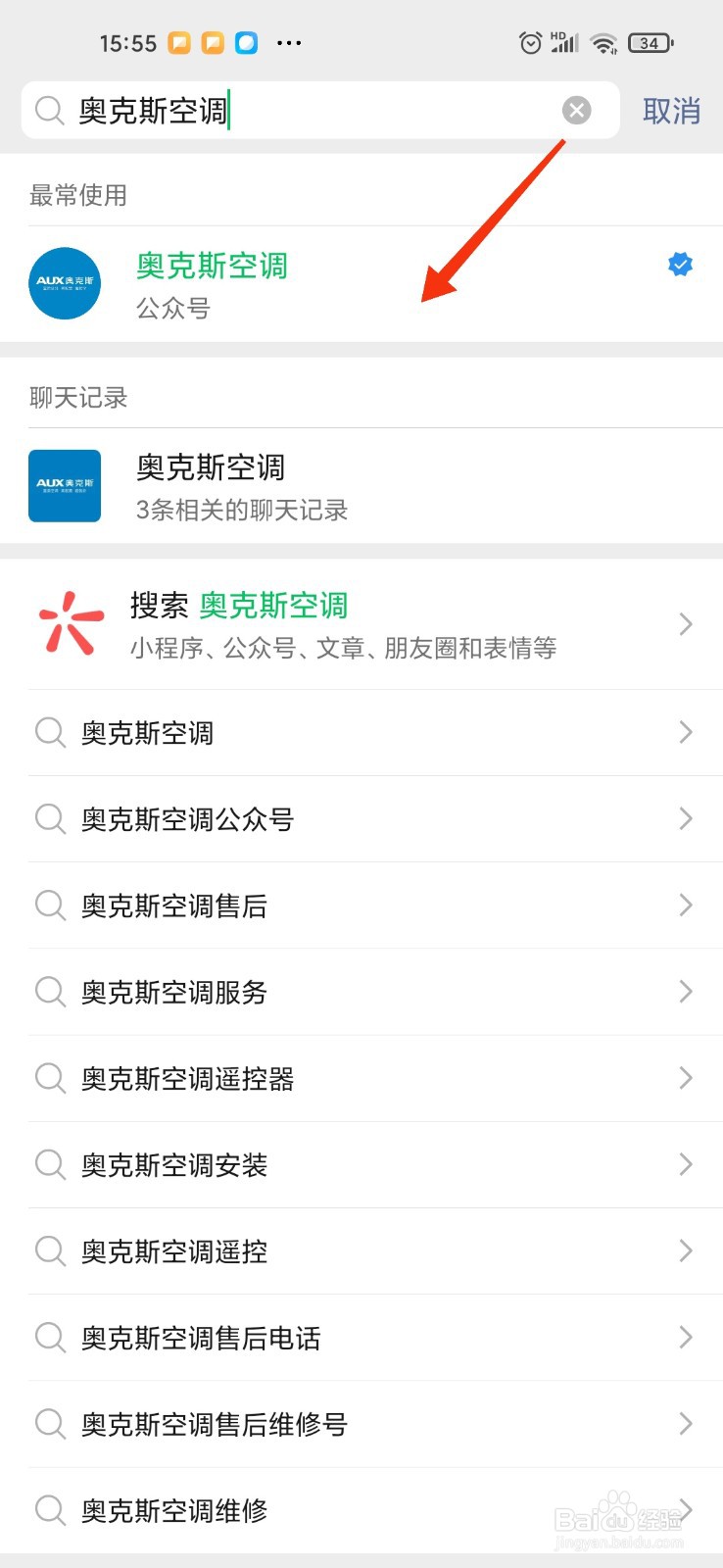
Task: Choose the 奥克斯空调售后 suggestion
Action: (361, 906)
